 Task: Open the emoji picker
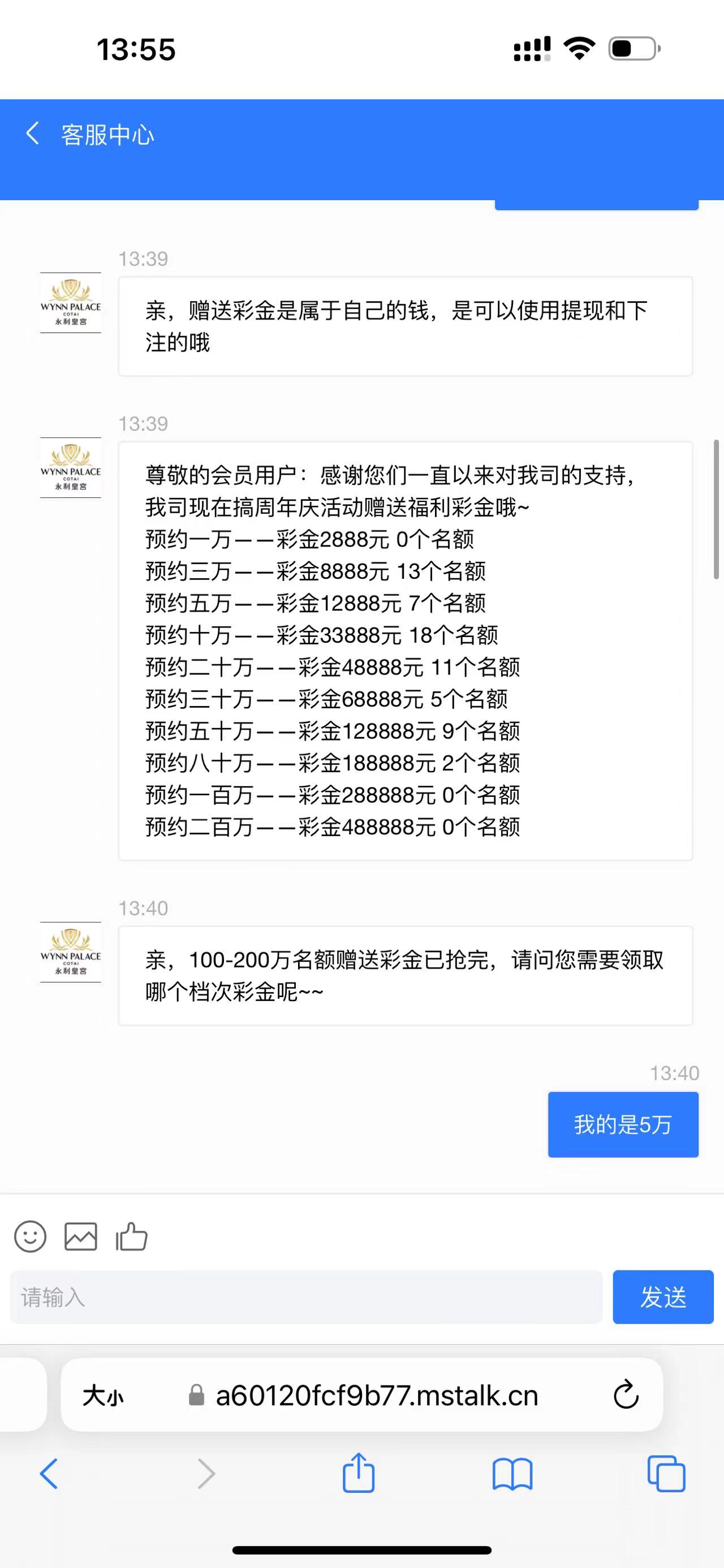coord(30,1237)
